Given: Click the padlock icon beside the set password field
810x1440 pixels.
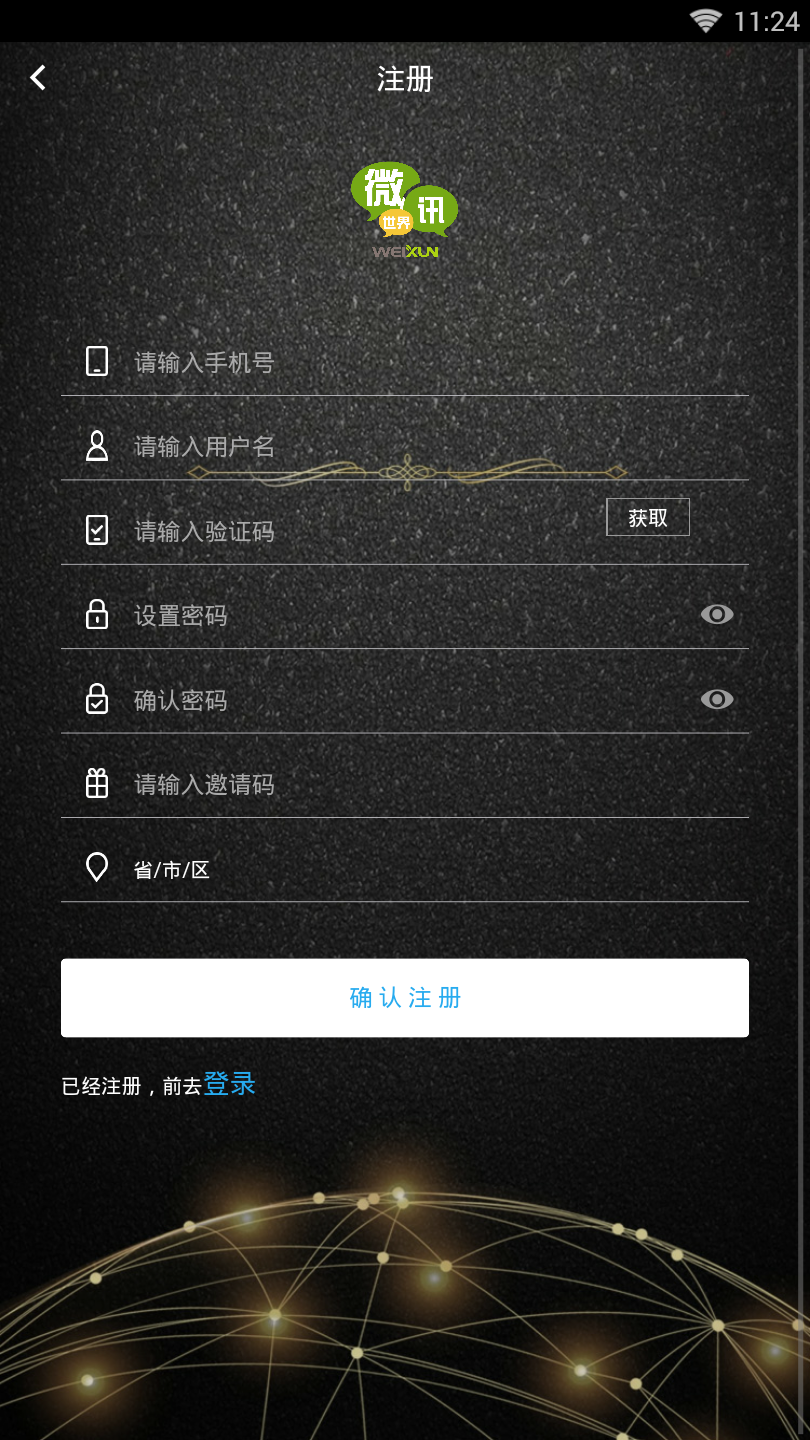Looking at the screenshot, I should point(96,614).
